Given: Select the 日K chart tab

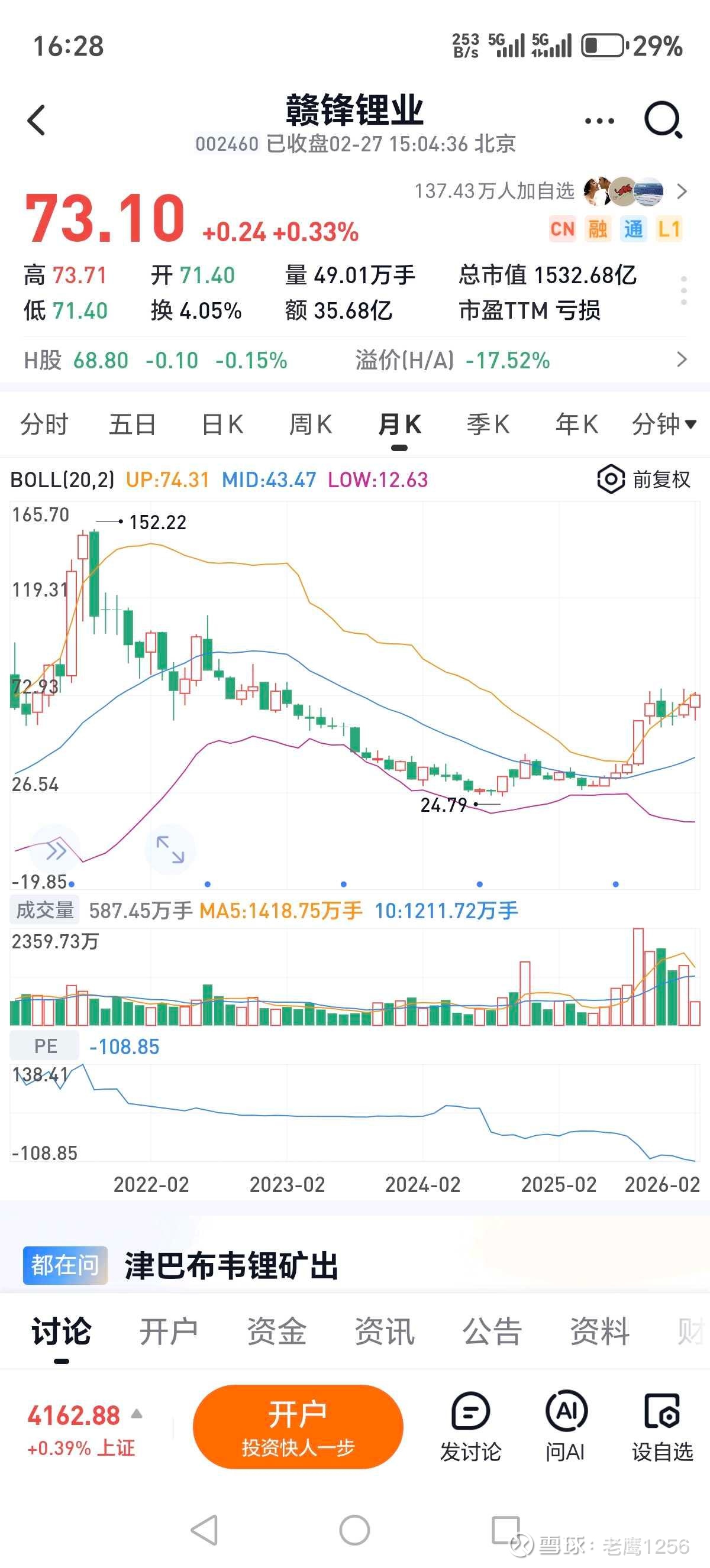Looking at the screenshot, I should pyautogui.click(x=222, y=424).
